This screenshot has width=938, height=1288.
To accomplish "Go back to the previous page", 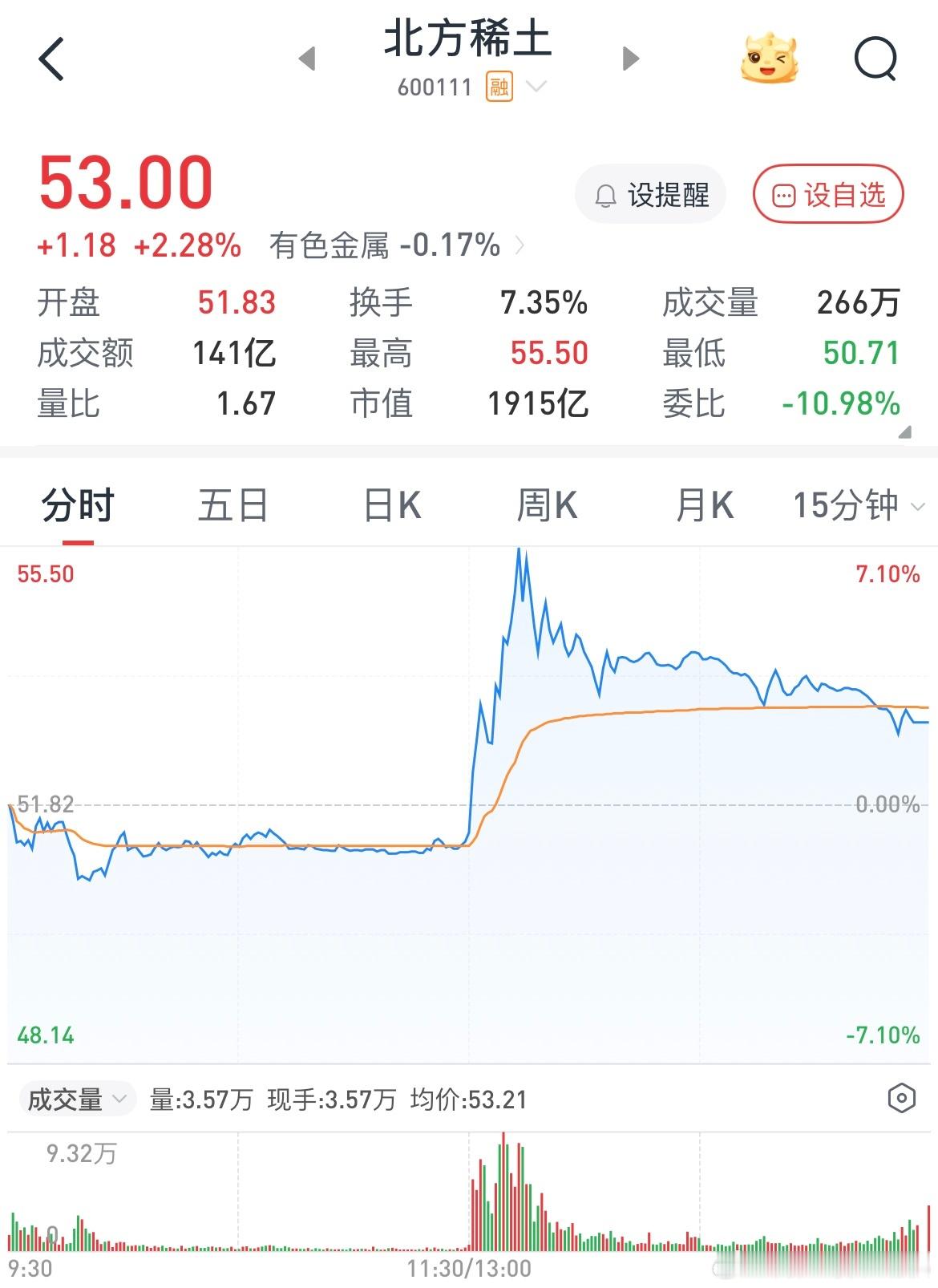I will [51, 59].
